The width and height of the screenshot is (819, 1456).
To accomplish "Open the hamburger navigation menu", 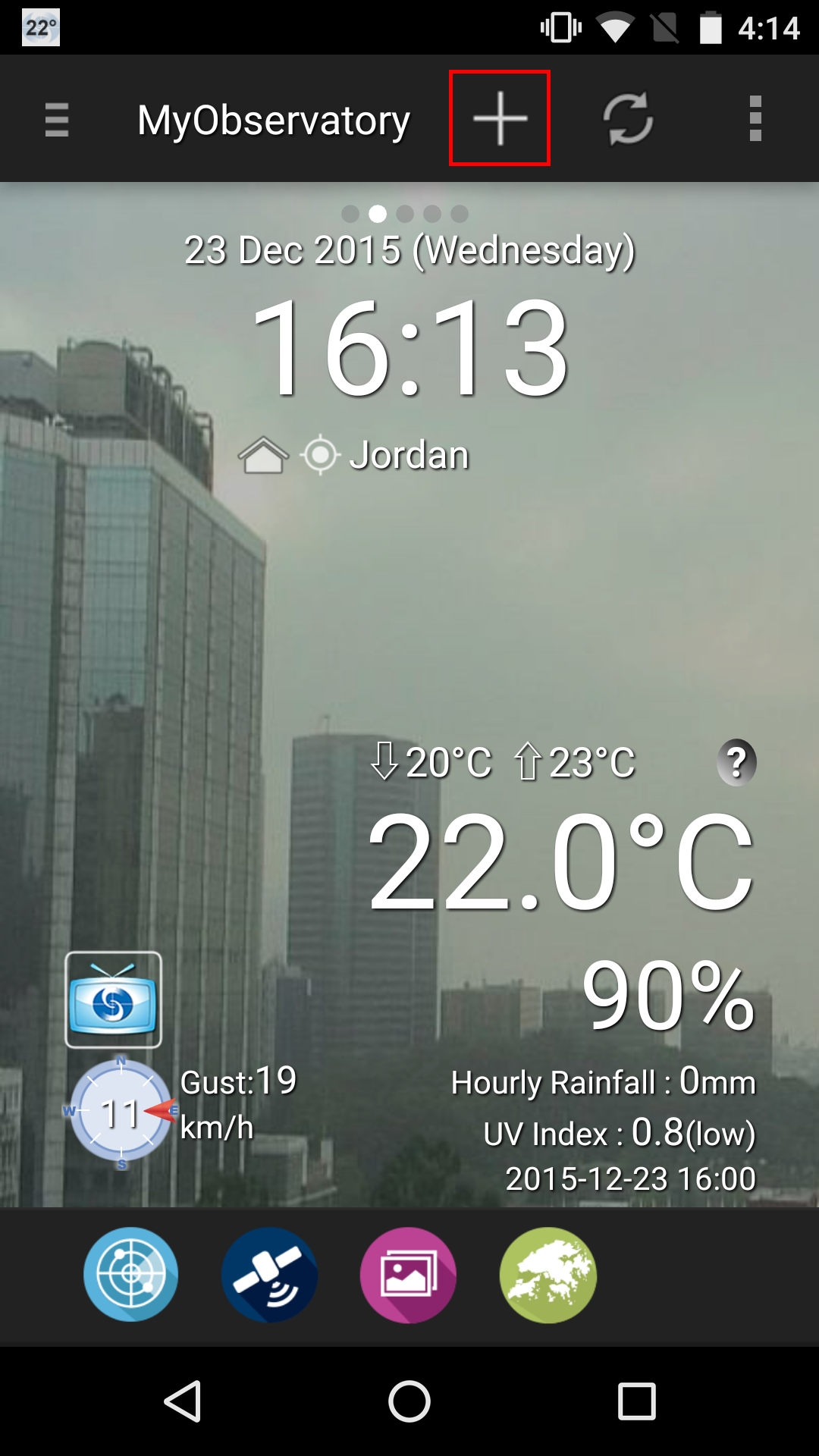I will click(57, 120).
